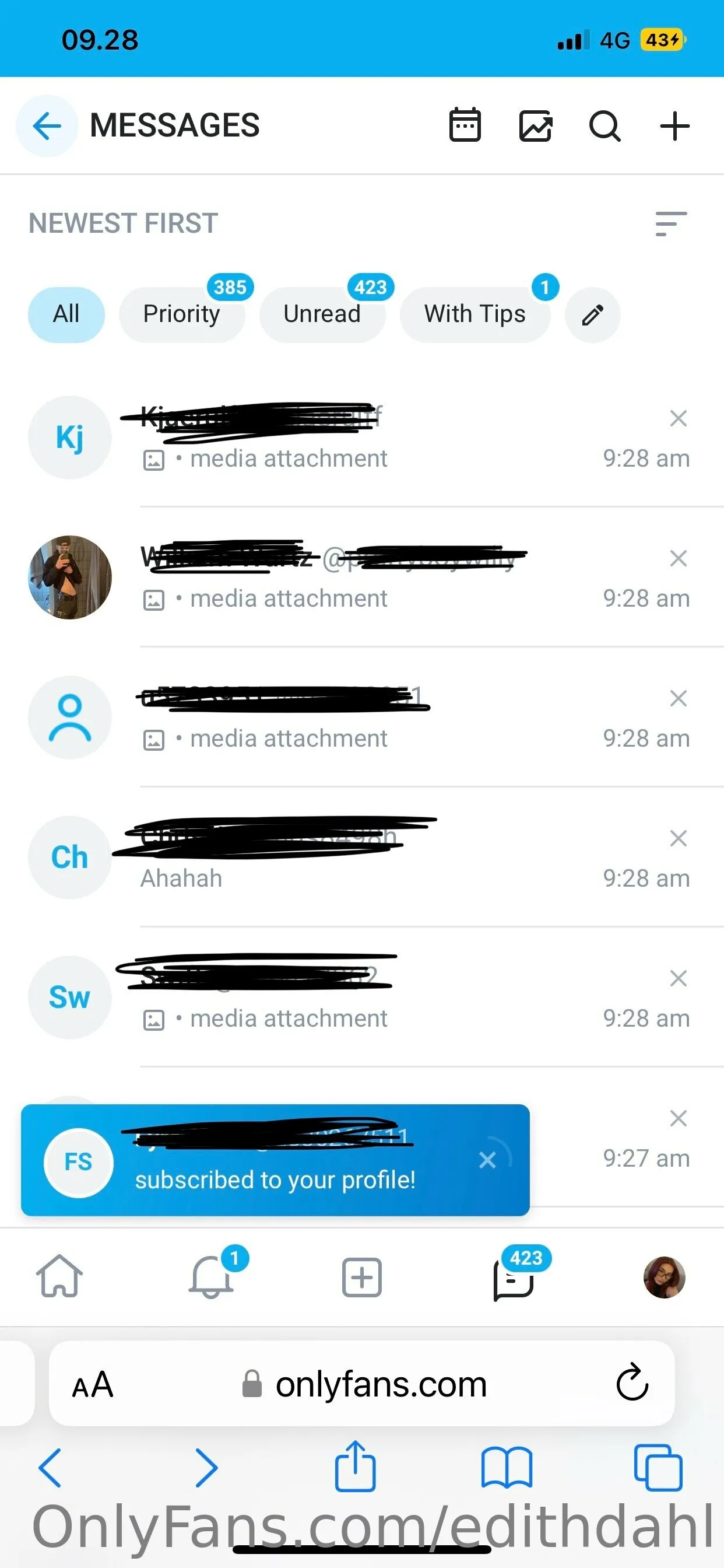Select the All filter chip
Viewport: 724px width, 1568px height.
[x=66, y=314]
